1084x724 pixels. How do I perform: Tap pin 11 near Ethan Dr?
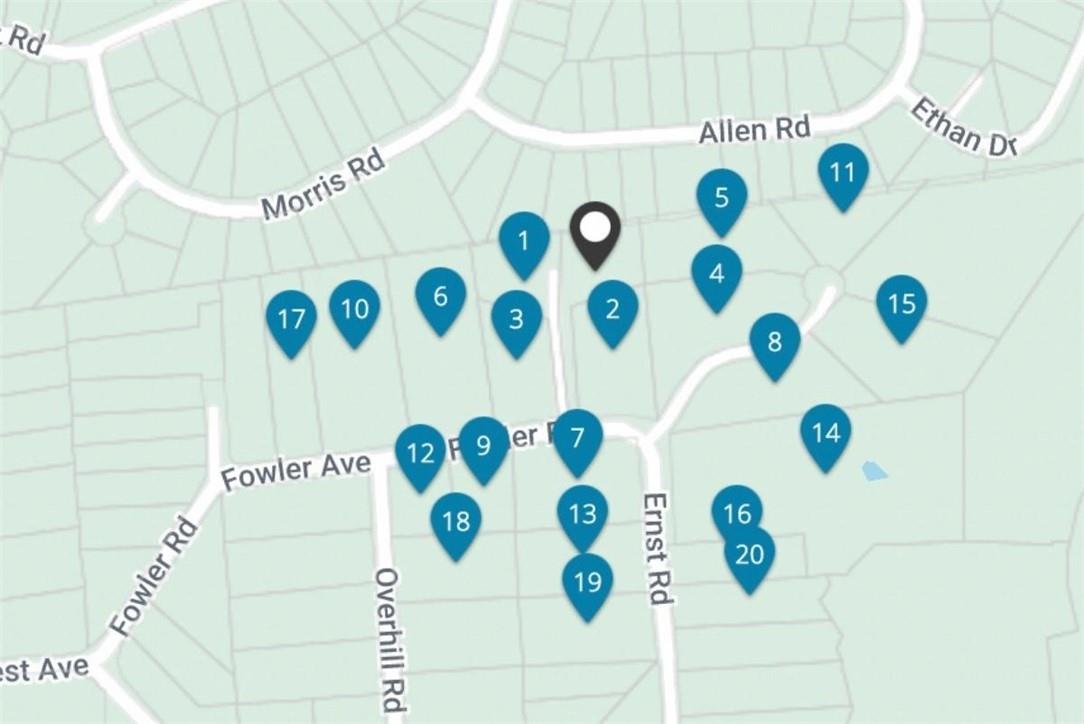tap(843, 173)
